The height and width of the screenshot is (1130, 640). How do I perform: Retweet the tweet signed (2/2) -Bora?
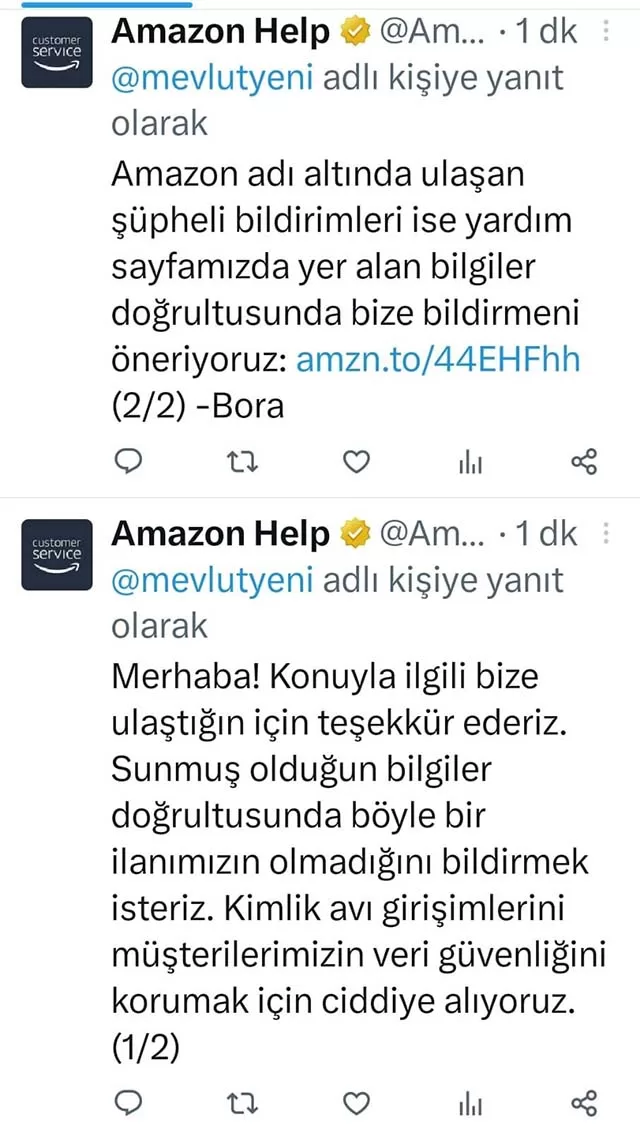pos(243,460)
